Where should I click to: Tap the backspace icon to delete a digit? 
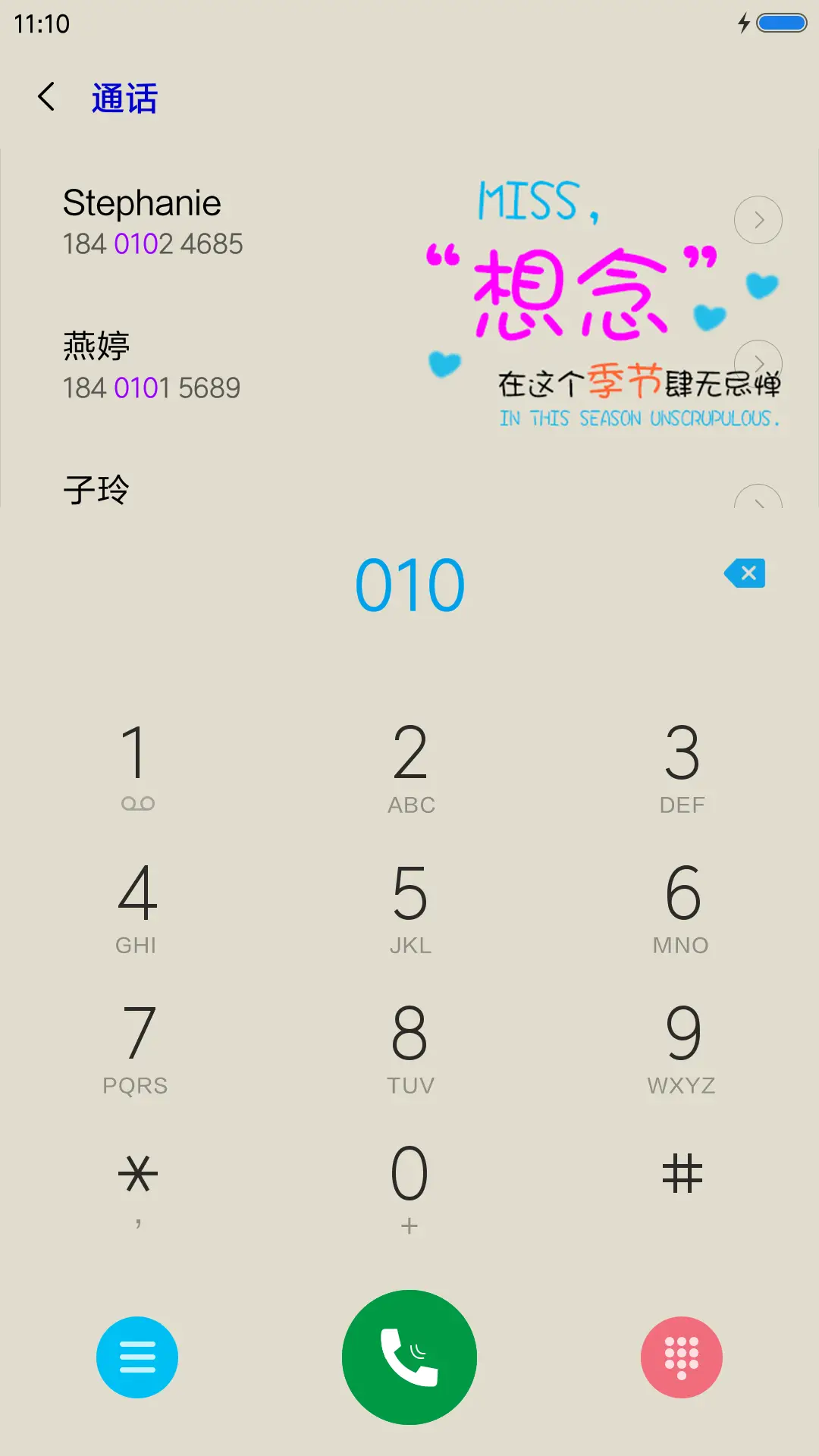pyautogui.click(x=745, y=574)
